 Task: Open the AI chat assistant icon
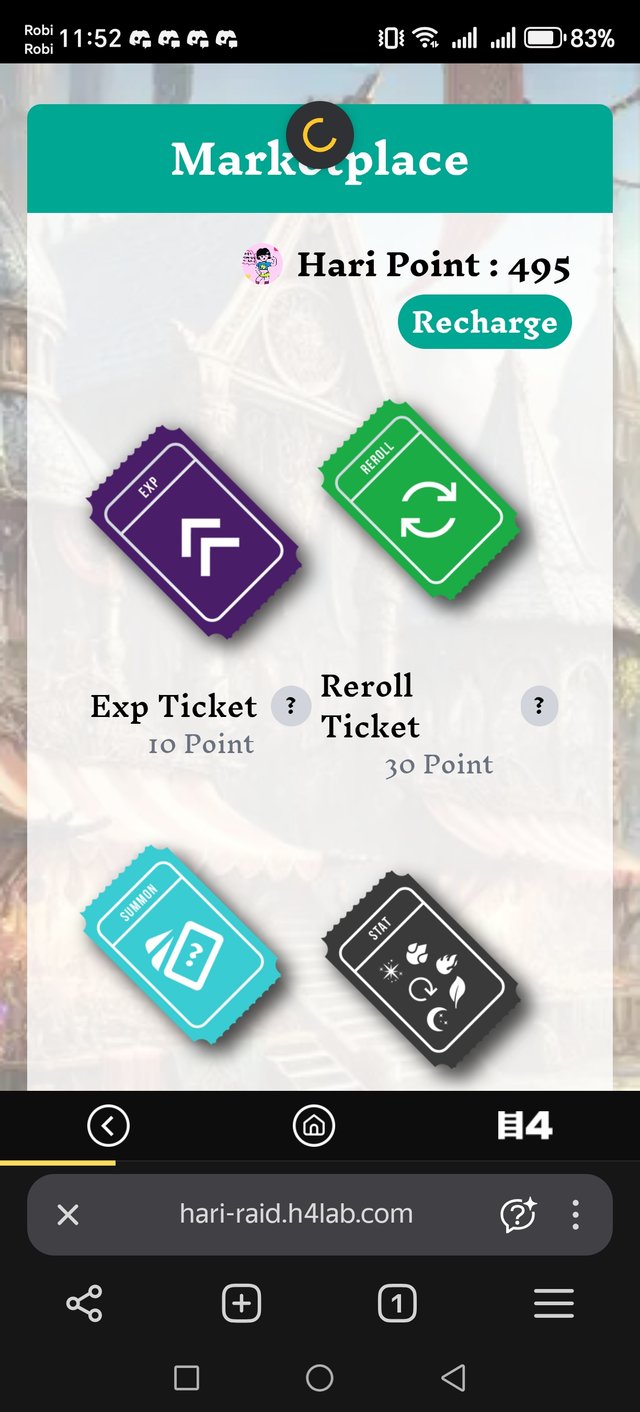517,1215
